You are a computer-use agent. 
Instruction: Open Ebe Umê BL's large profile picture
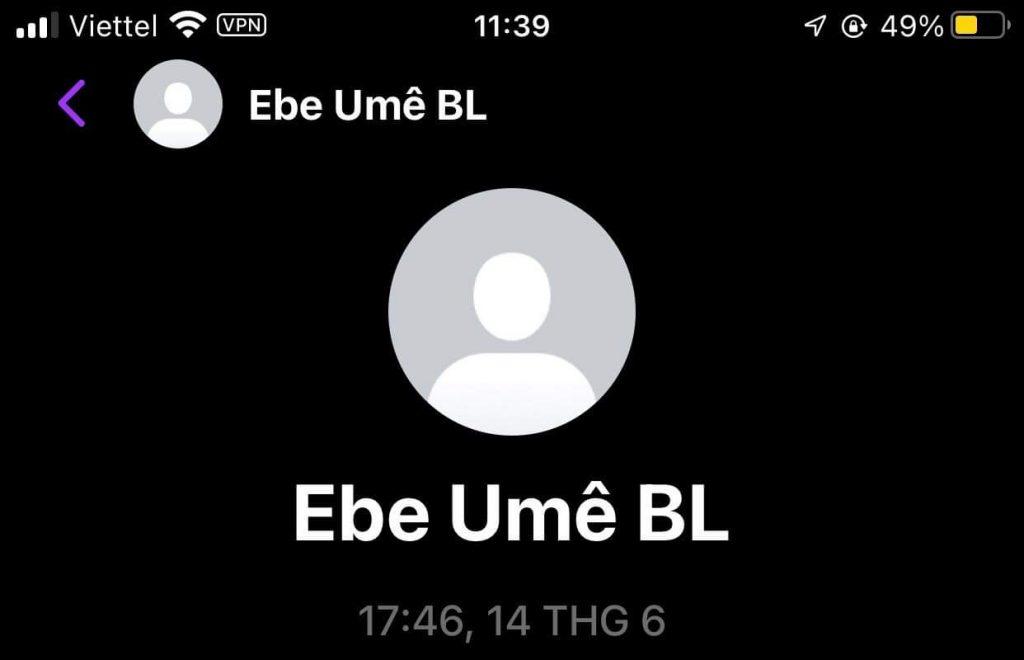(x=511, y=311)
